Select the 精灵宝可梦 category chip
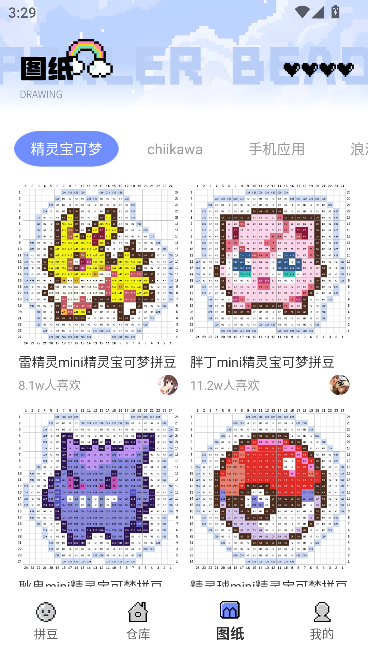Image resolution: width=368 pixels, height=654 pixels. point(66,149)
